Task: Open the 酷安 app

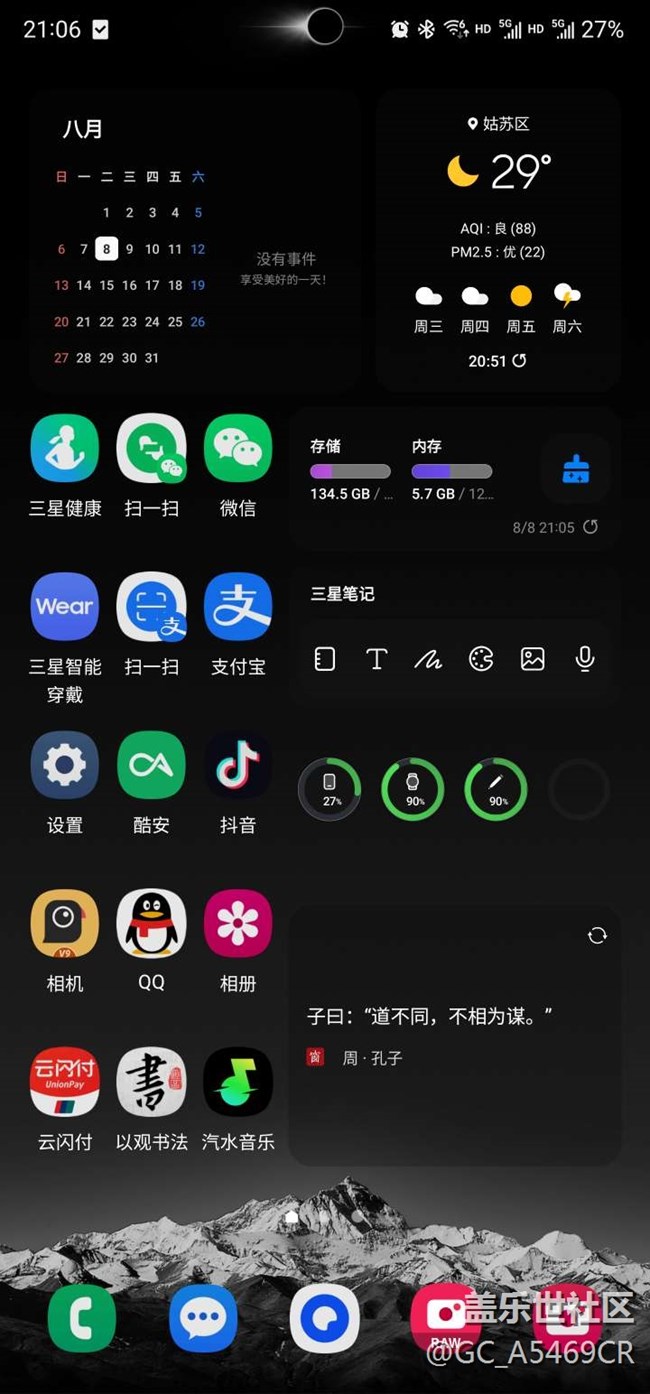Action: pos(151,765)
